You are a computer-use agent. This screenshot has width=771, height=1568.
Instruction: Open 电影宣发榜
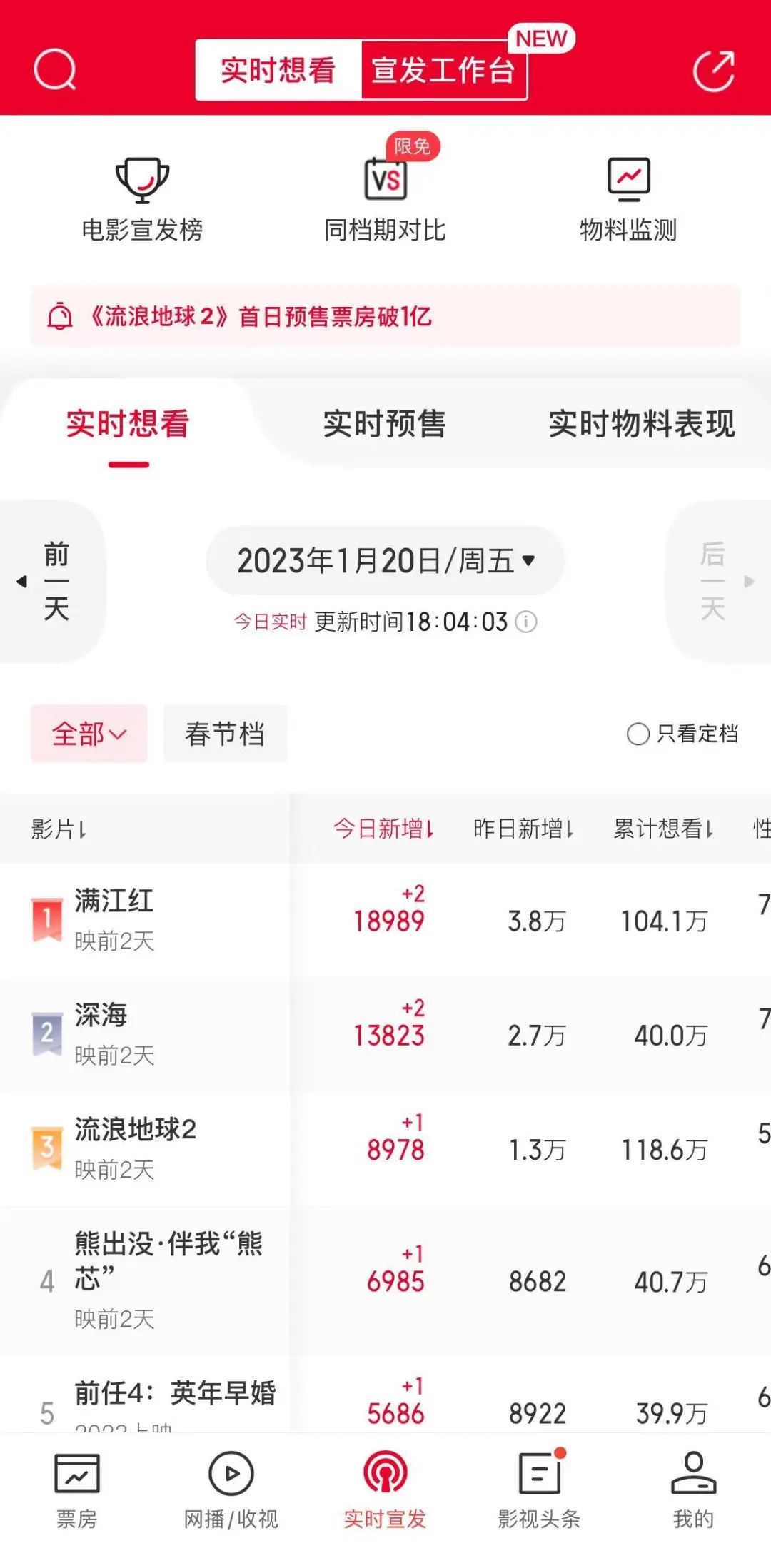click(x=142, y=200)
